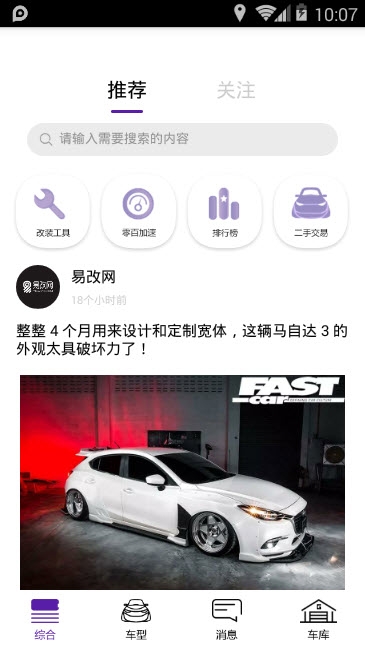Open the Mazda 3 widebody post

pyautogui.click(x=182, y=340)
